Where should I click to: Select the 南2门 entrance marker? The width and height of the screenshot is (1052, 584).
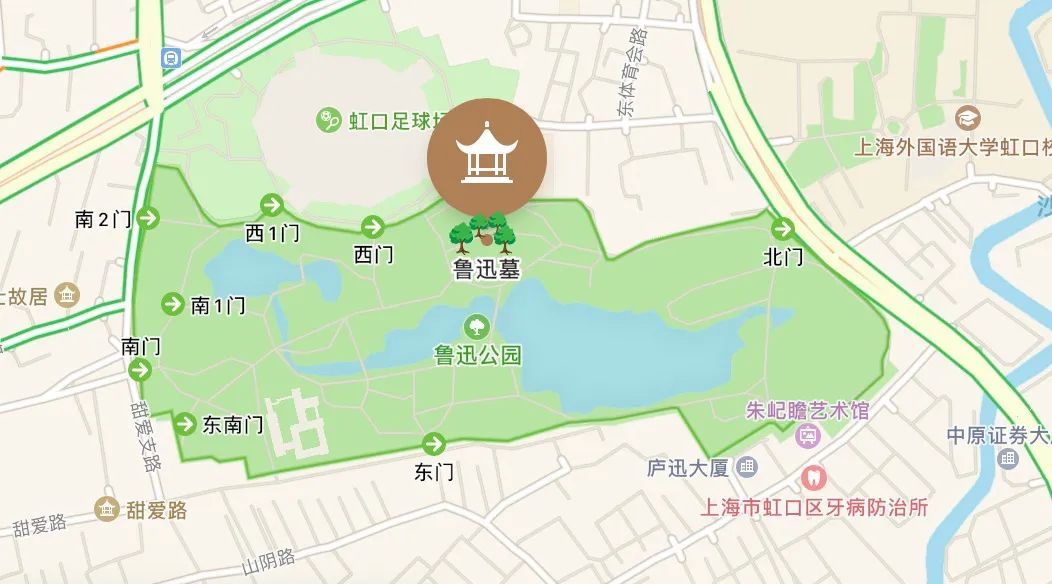point(149,217)
